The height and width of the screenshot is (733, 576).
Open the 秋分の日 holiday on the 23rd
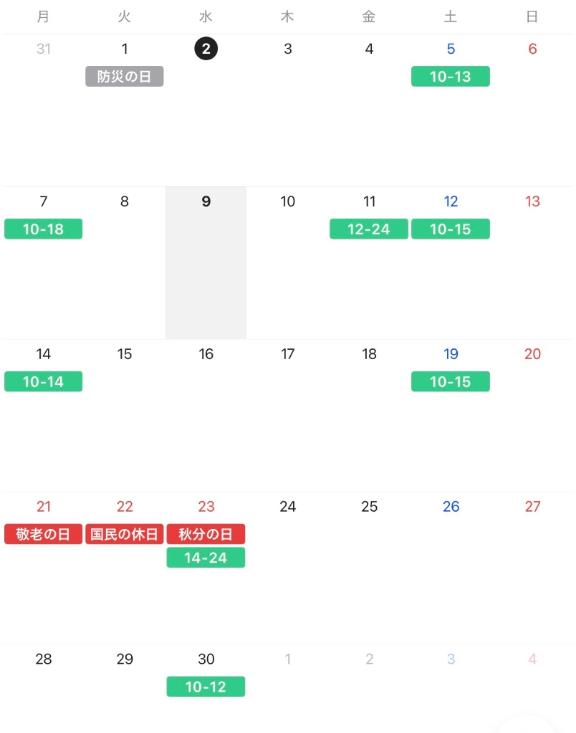(206, 534)
